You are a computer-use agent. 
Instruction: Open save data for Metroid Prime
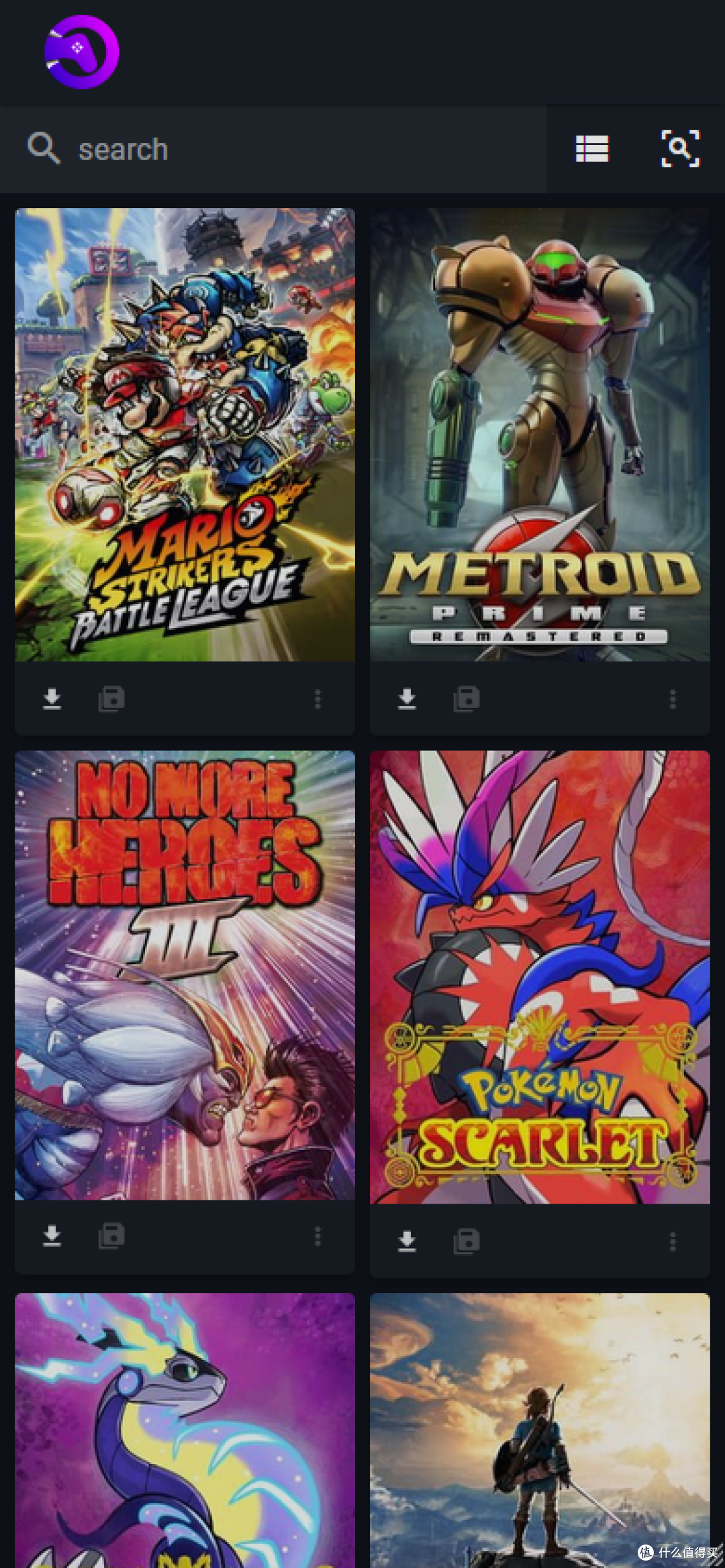point(467,699)
